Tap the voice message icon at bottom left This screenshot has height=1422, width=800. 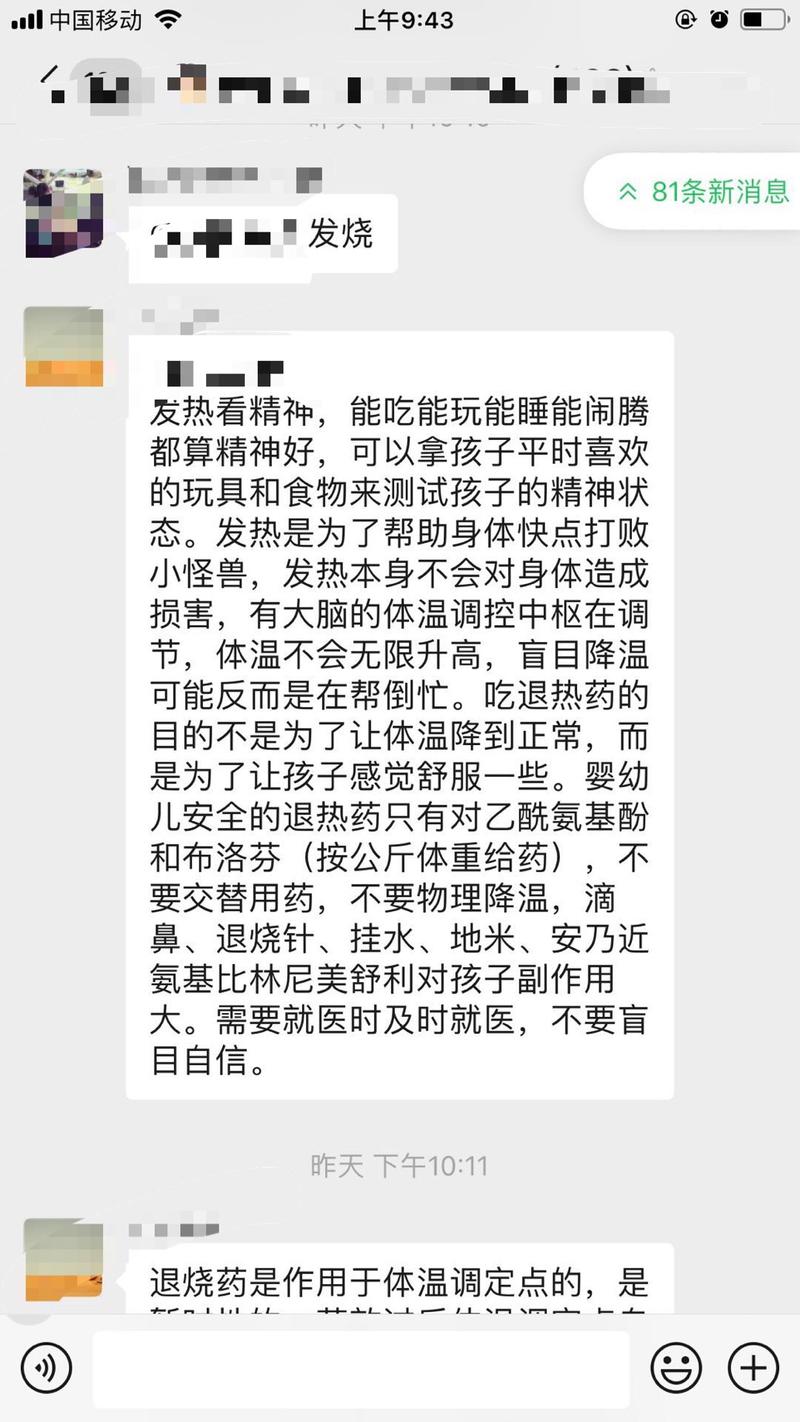(x=46, y=1367)
